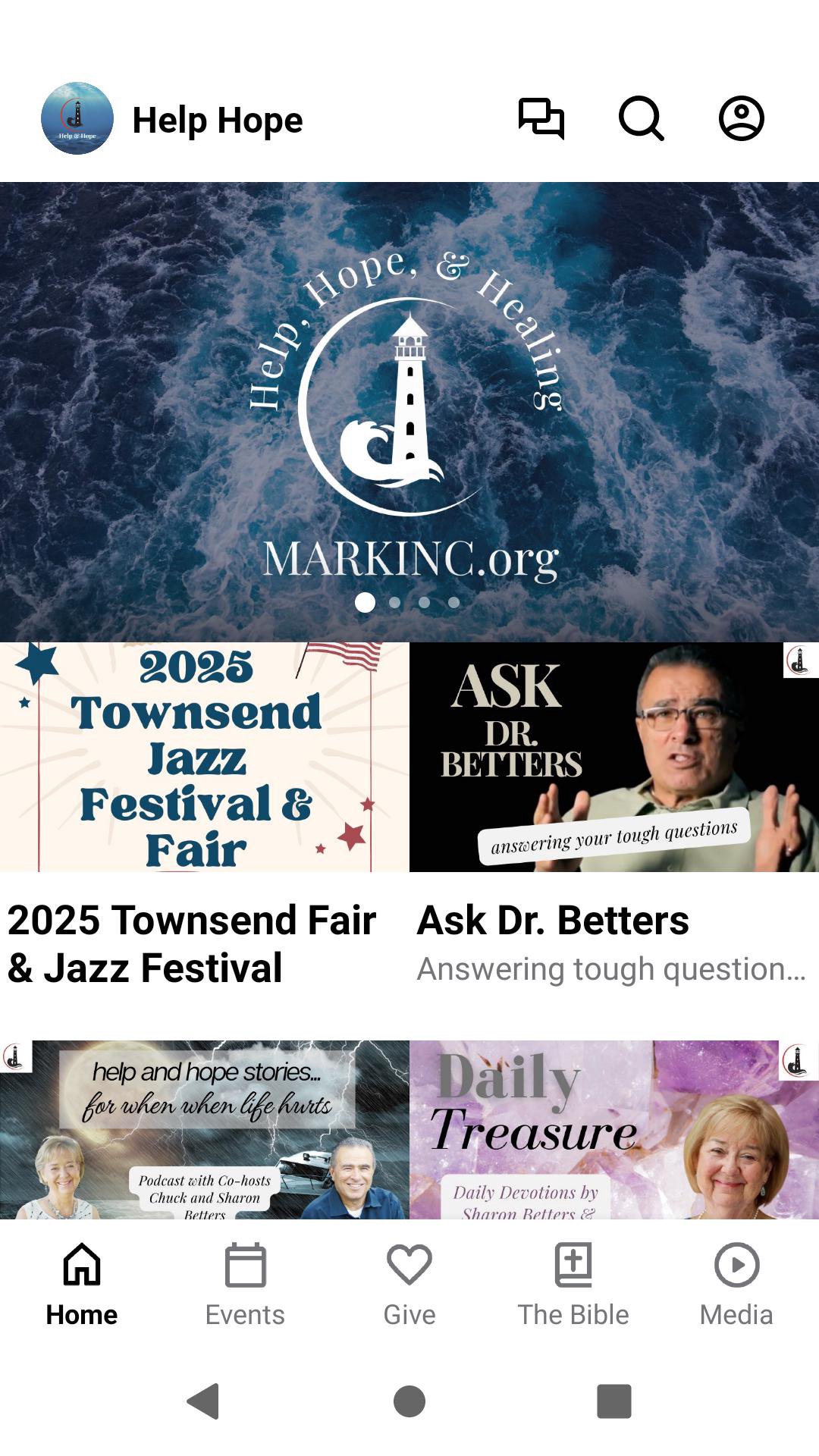Switch to The Bible tab
This screenshot has height=1456, width=819.
(x=573, y=1280)
